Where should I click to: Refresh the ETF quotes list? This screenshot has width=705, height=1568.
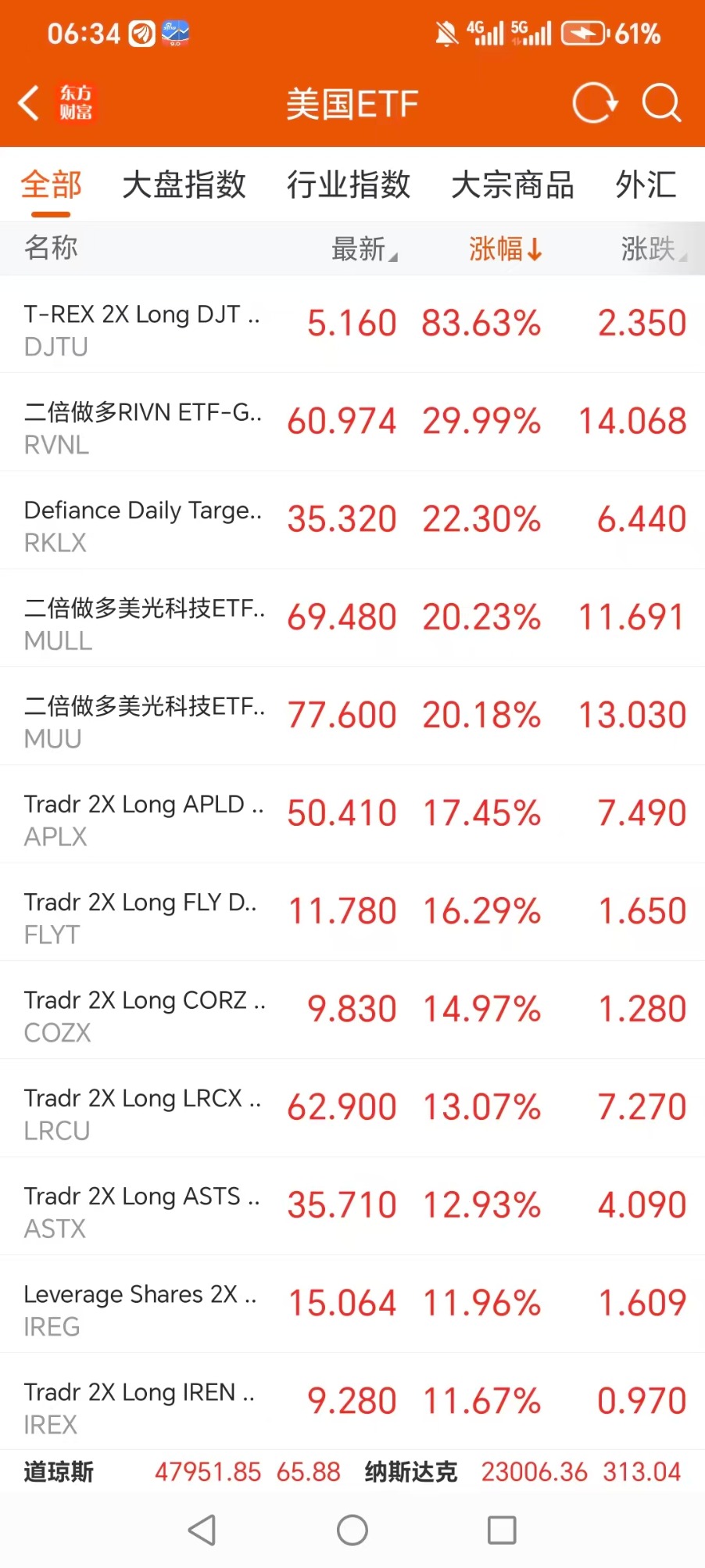(594, 103)
